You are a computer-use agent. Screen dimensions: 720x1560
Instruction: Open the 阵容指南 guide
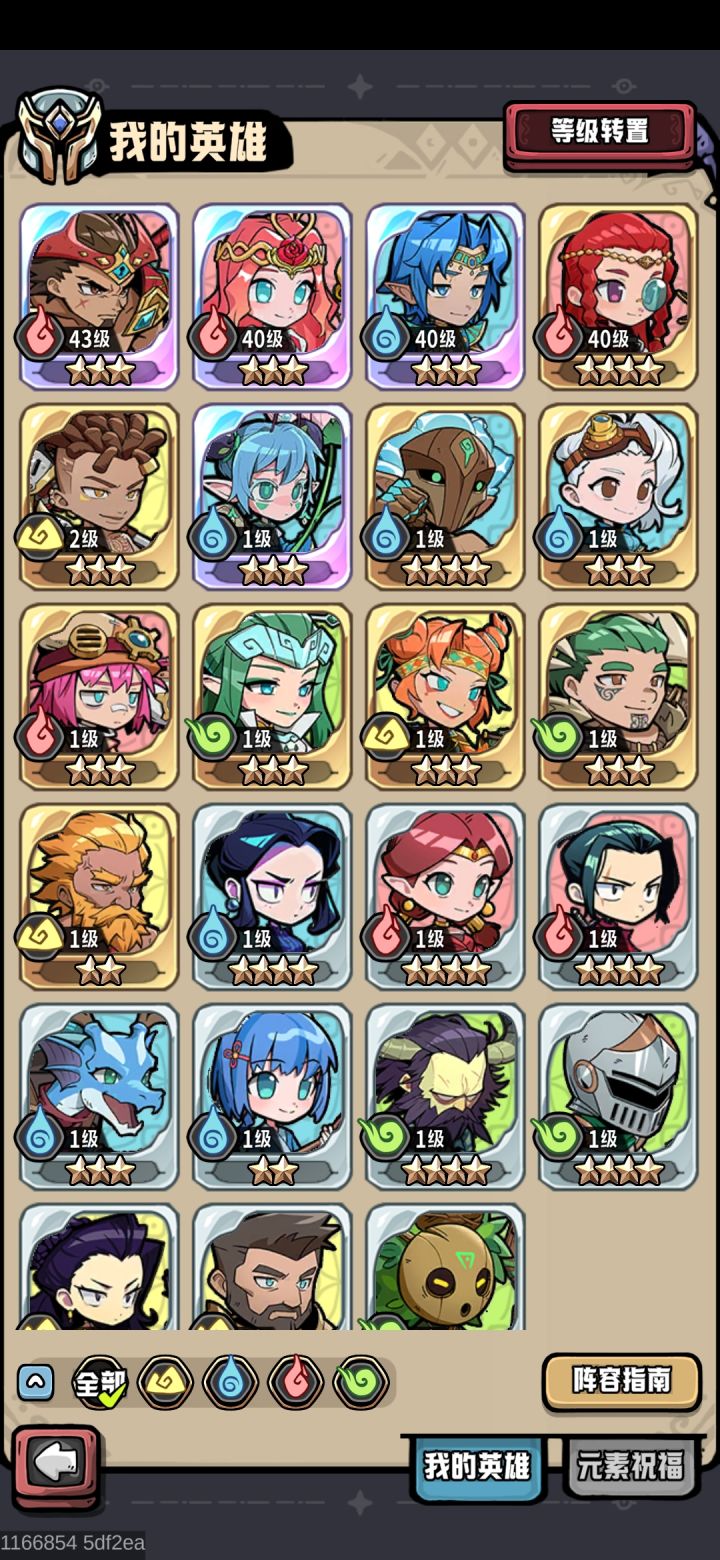622,1381
